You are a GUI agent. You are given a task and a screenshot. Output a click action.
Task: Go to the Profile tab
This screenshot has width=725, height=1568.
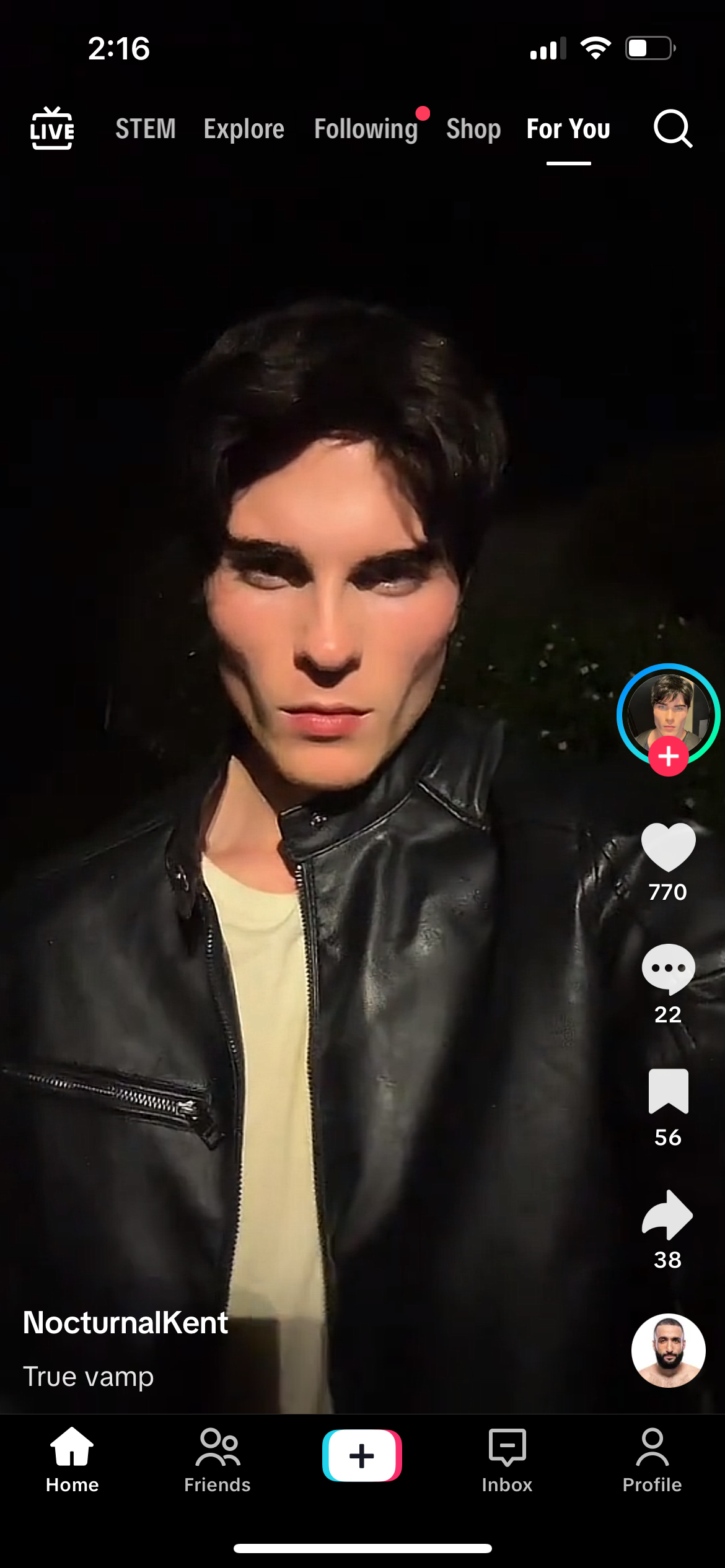[652, 1460]
